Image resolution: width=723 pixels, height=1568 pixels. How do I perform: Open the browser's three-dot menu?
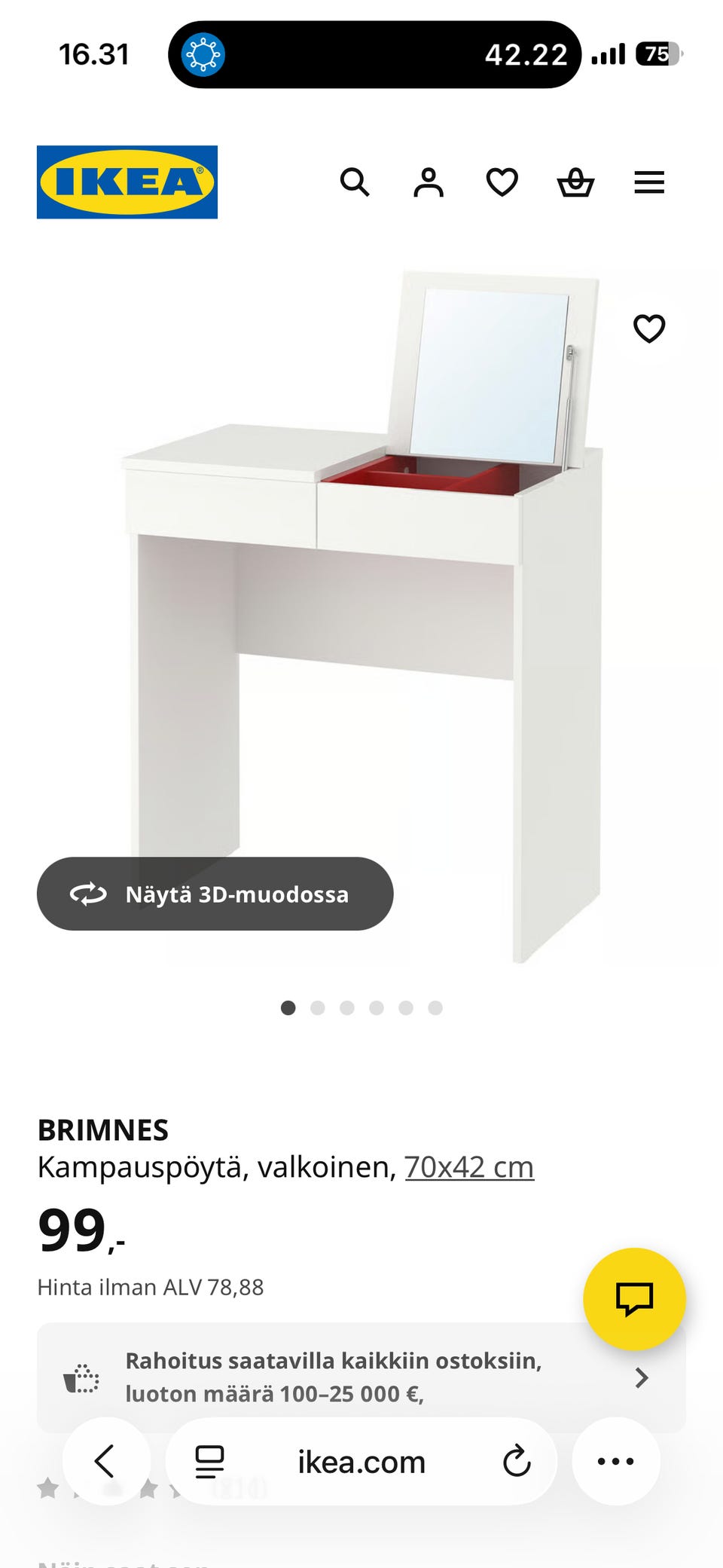click(x=615, y=1461)
